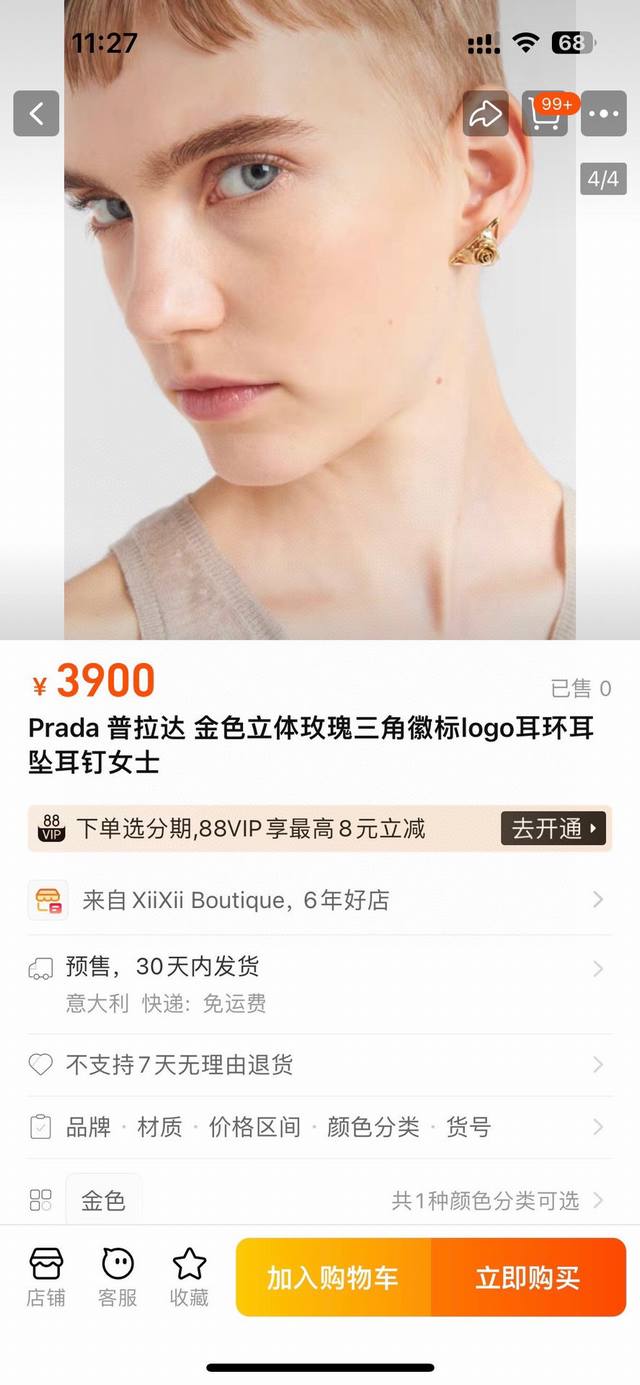The width and height of the screenshot is (640, 1385).
Task: Expand product parameters 品牌 材质 row
Action: click(318, 1127)
